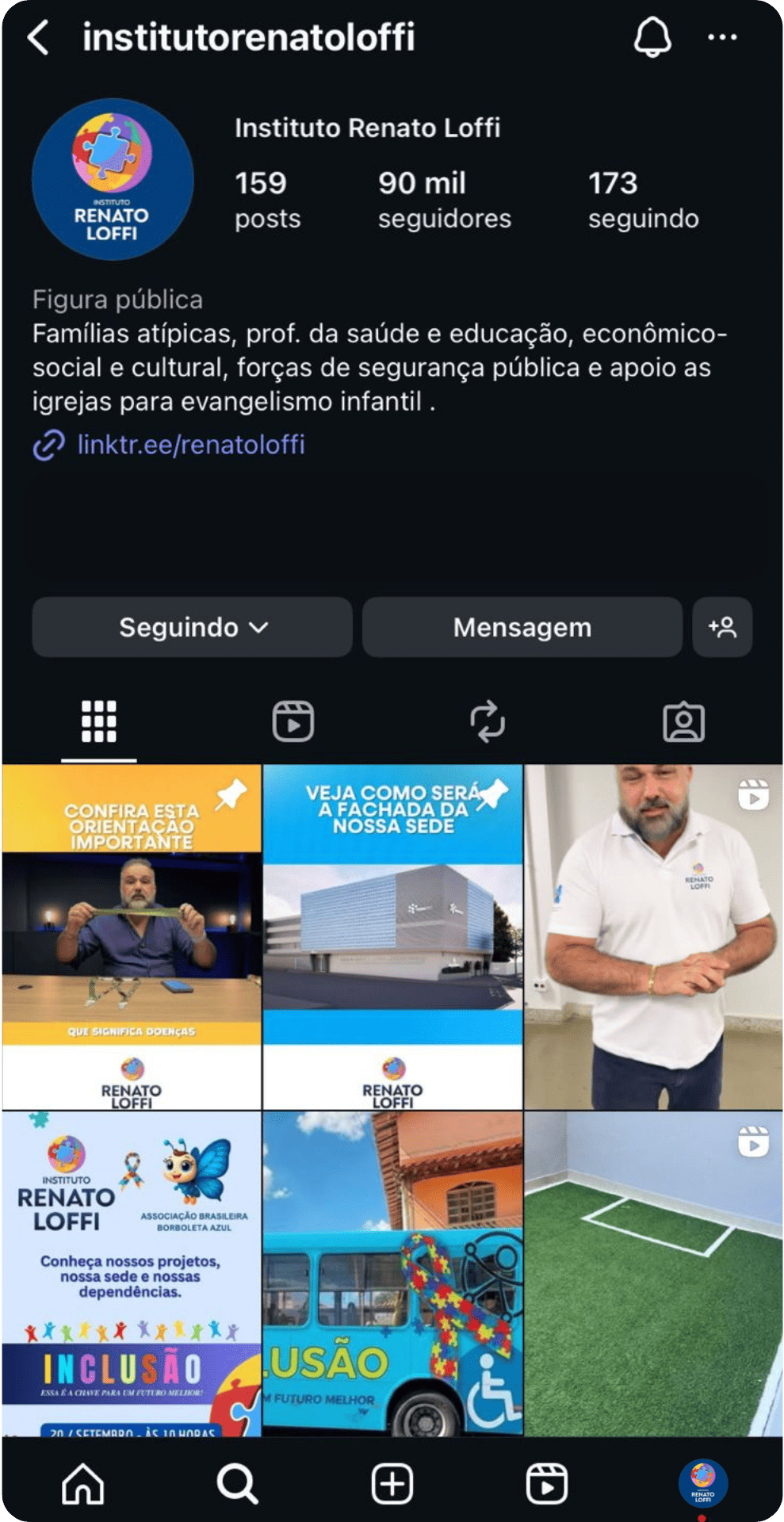Open the linktr.ee/renatoloffi link

[190, 445]
